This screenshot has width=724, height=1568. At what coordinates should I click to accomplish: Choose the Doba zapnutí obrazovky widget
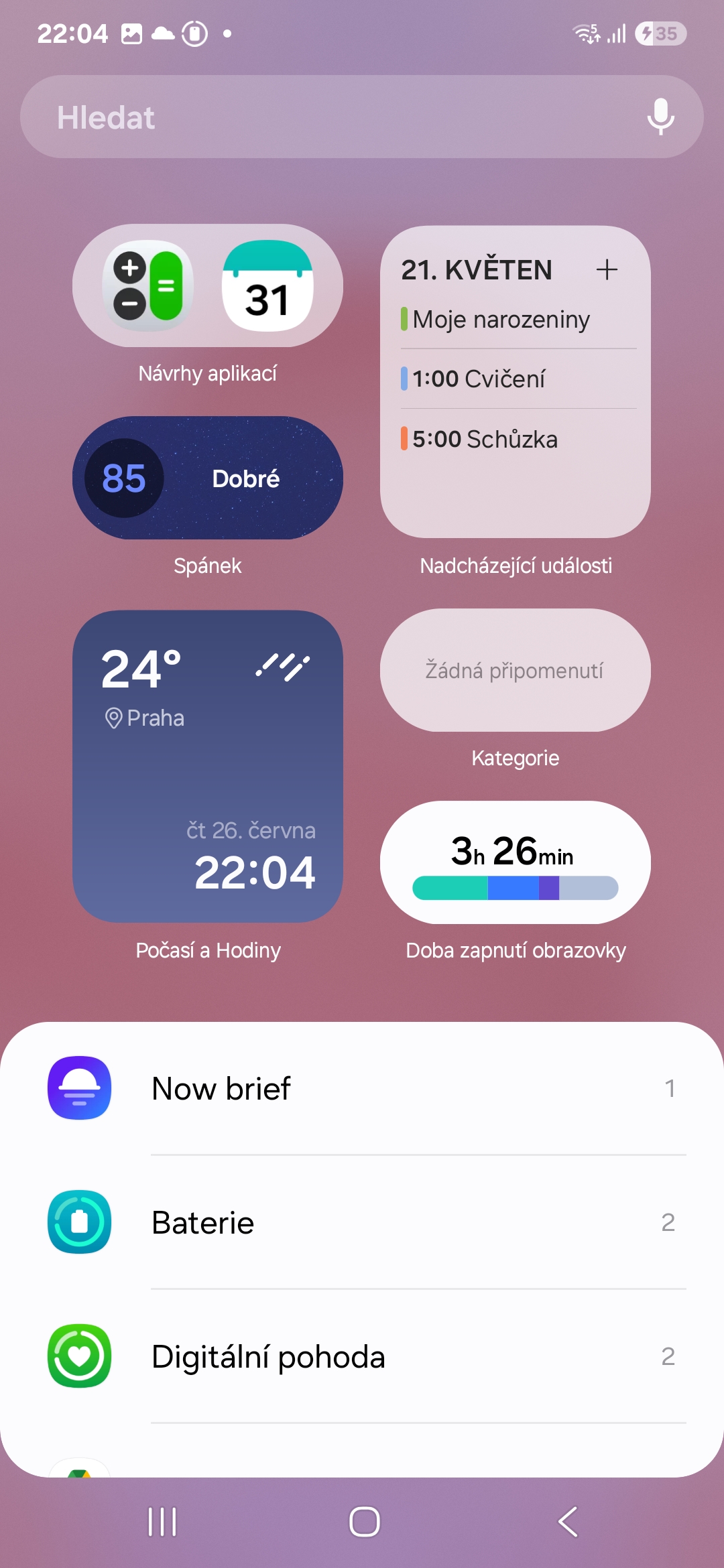click(516, 862)
